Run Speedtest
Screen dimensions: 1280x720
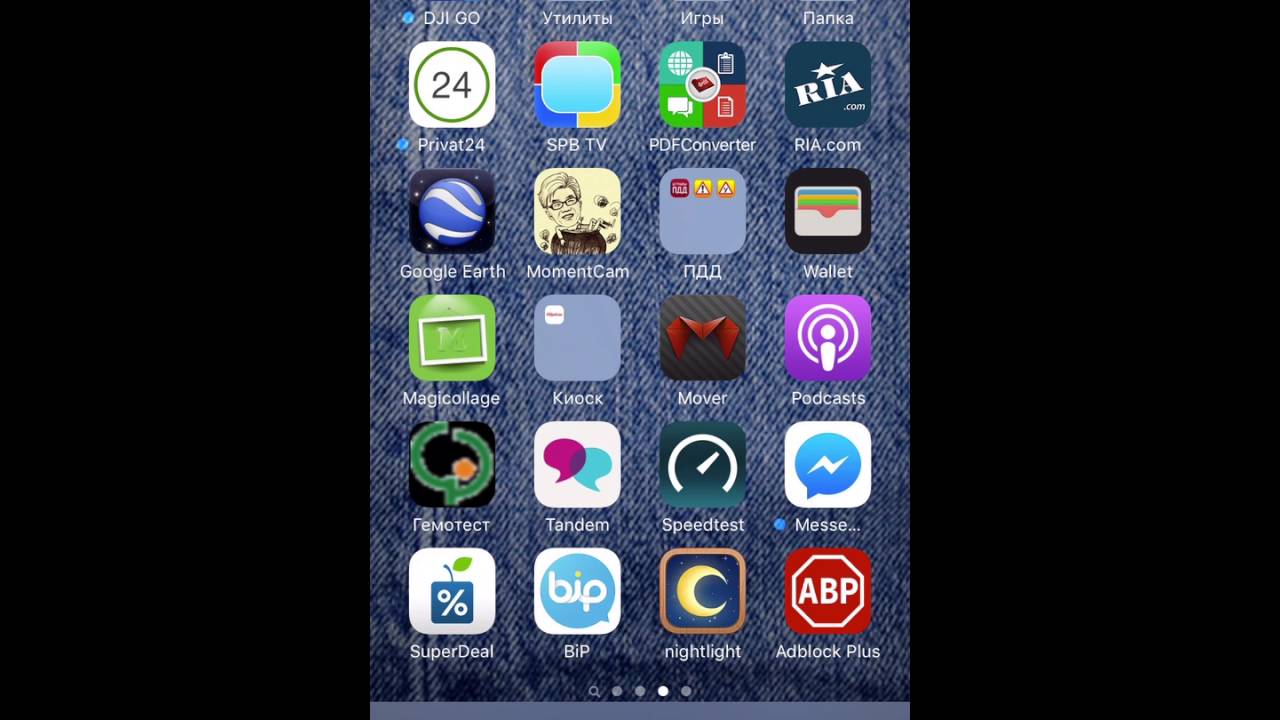click(702, 465)
